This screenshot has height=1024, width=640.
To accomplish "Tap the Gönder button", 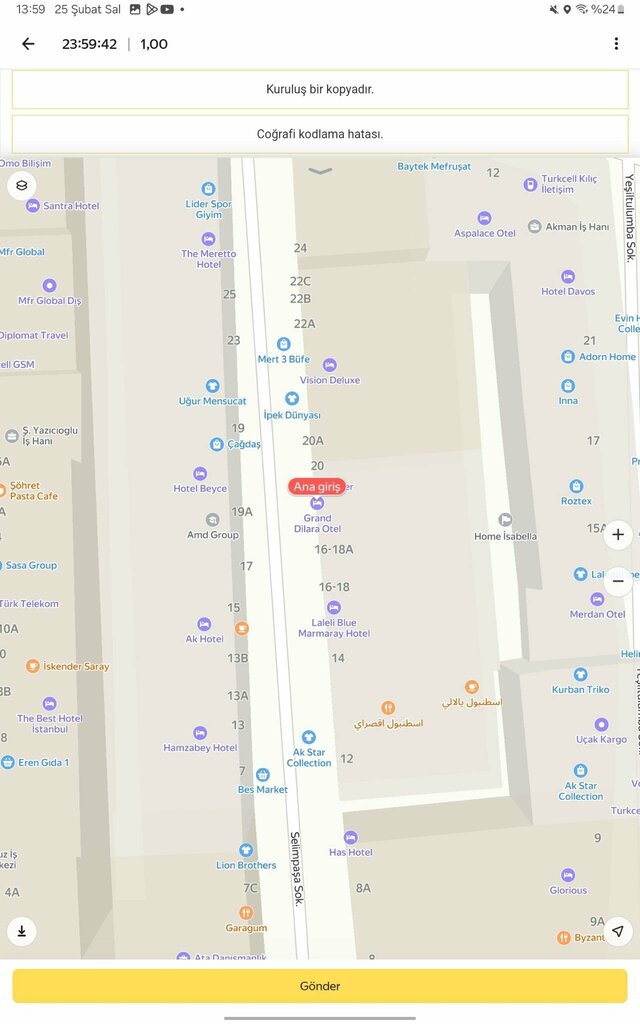I will click(x=320, y=985).
